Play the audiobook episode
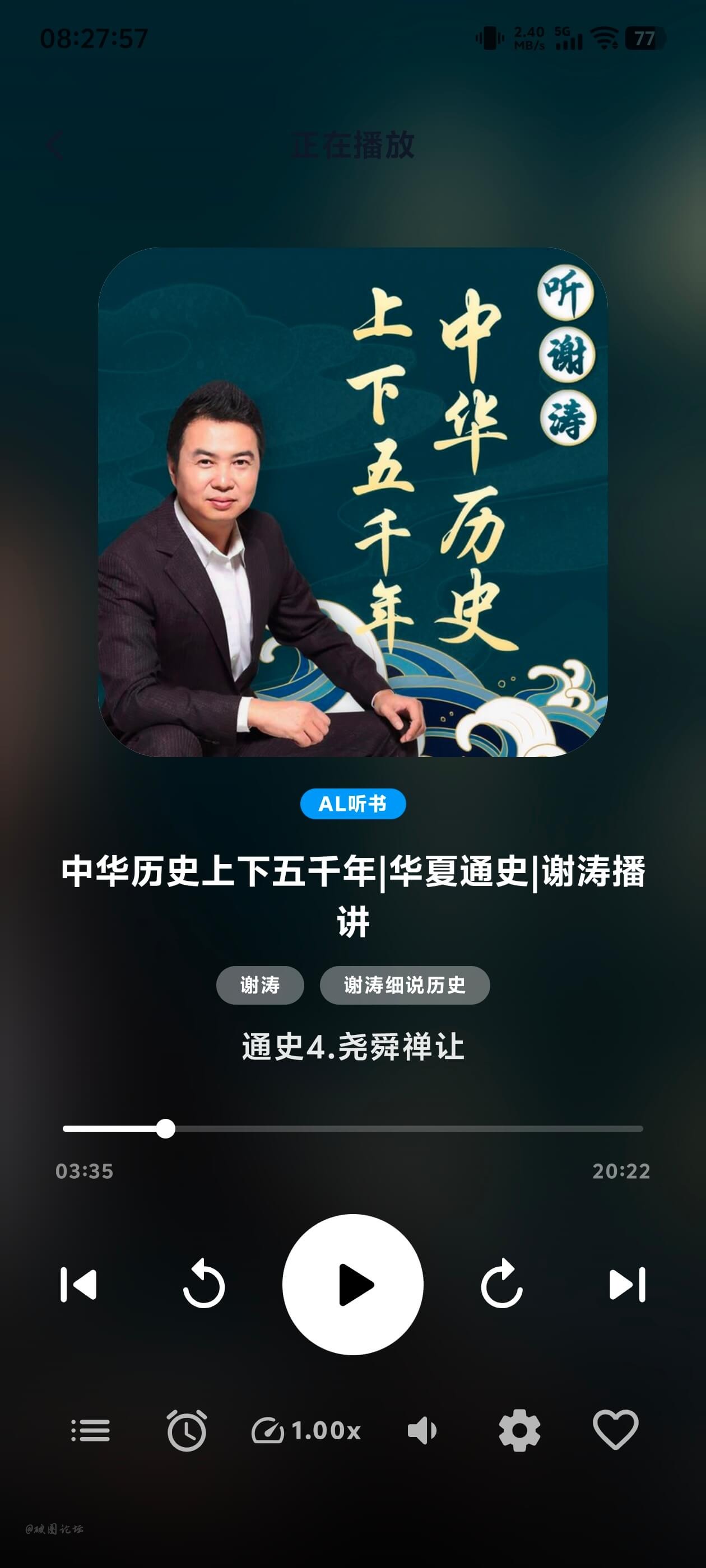 pyautogui.click(x=352, y=1284)
